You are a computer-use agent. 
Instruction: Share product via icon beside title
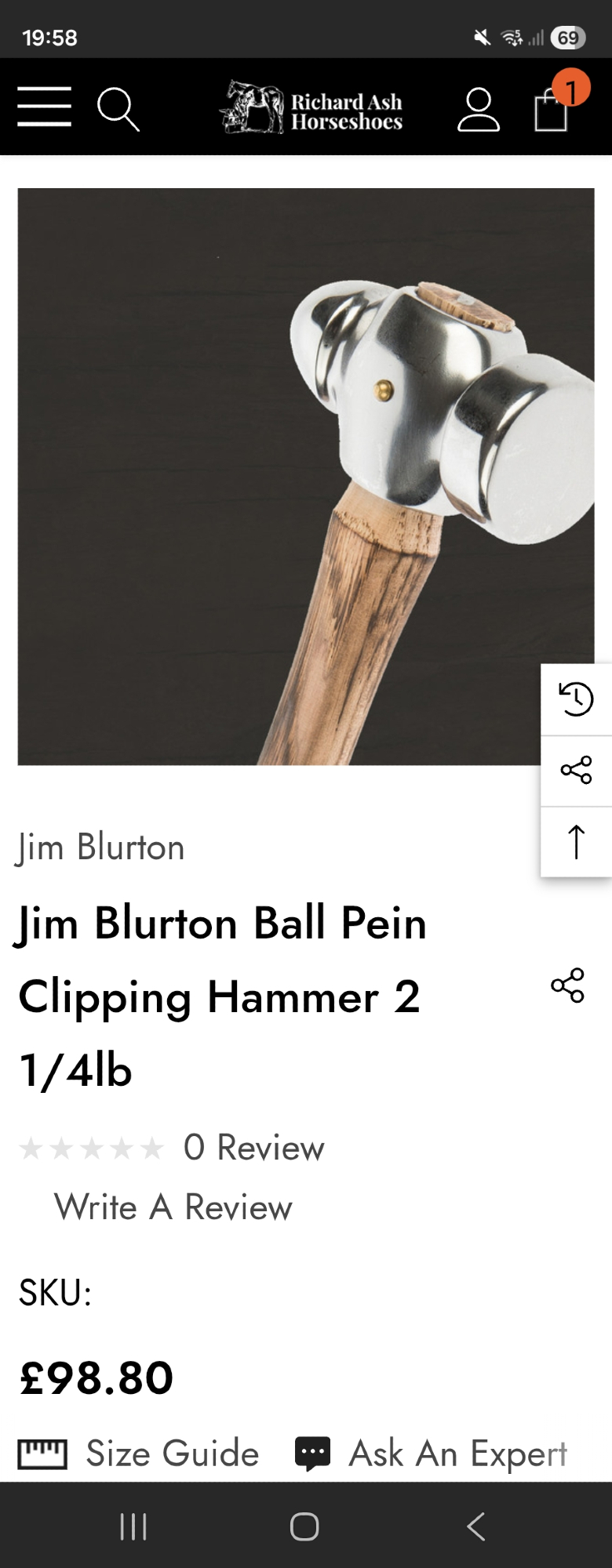tap(567, 985)
